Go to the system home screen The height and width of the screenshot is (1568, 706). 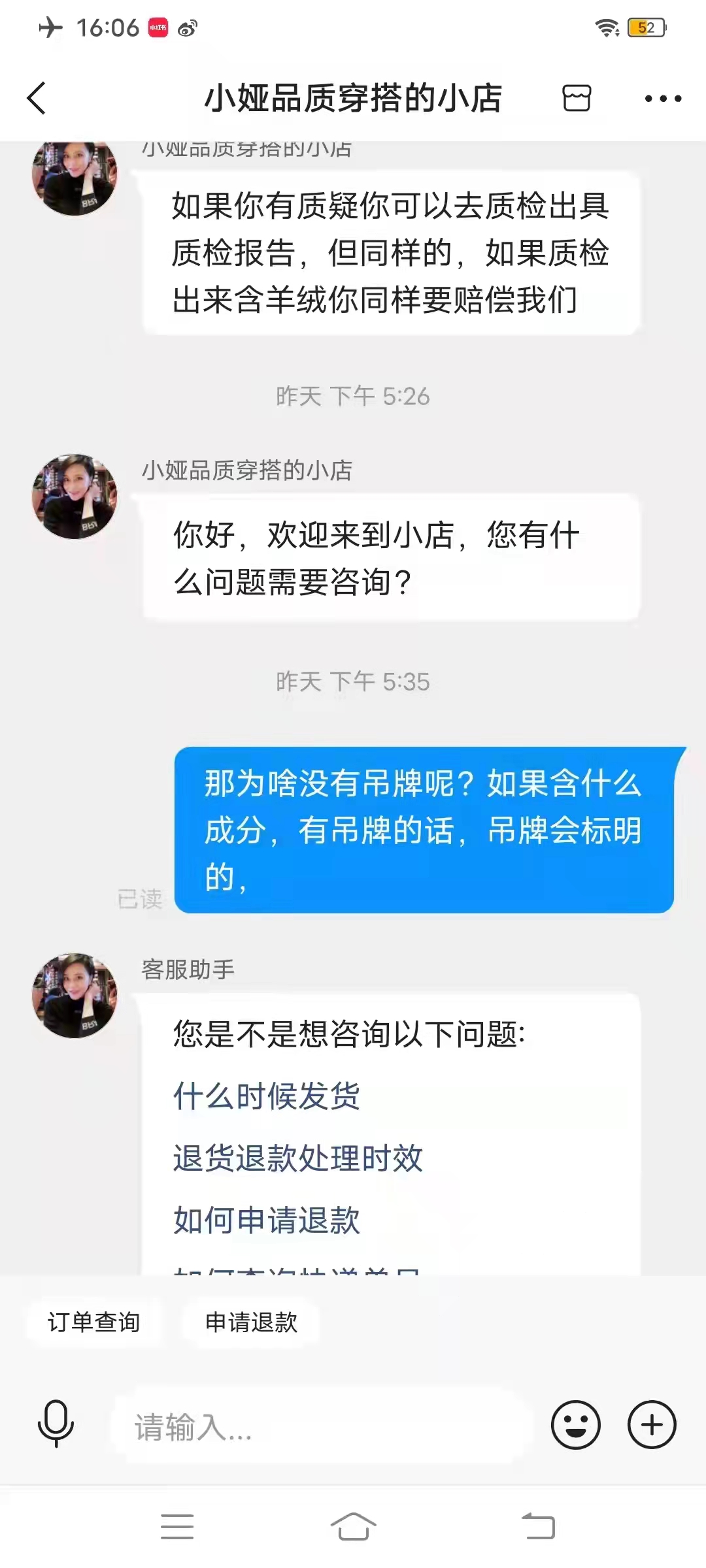(353, 1527)
